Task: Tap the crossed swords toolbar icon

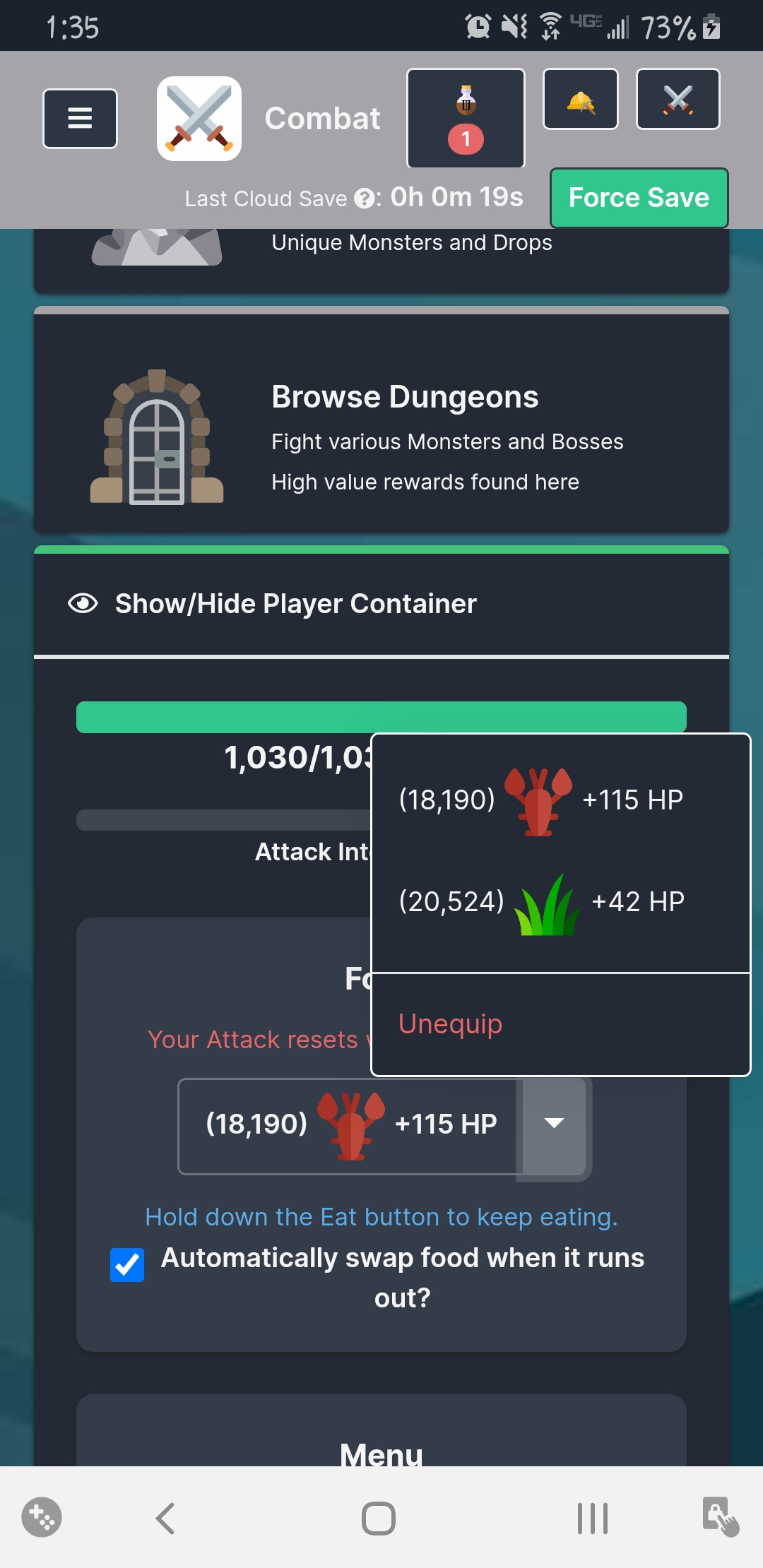Action: click(x=678, y=99)
